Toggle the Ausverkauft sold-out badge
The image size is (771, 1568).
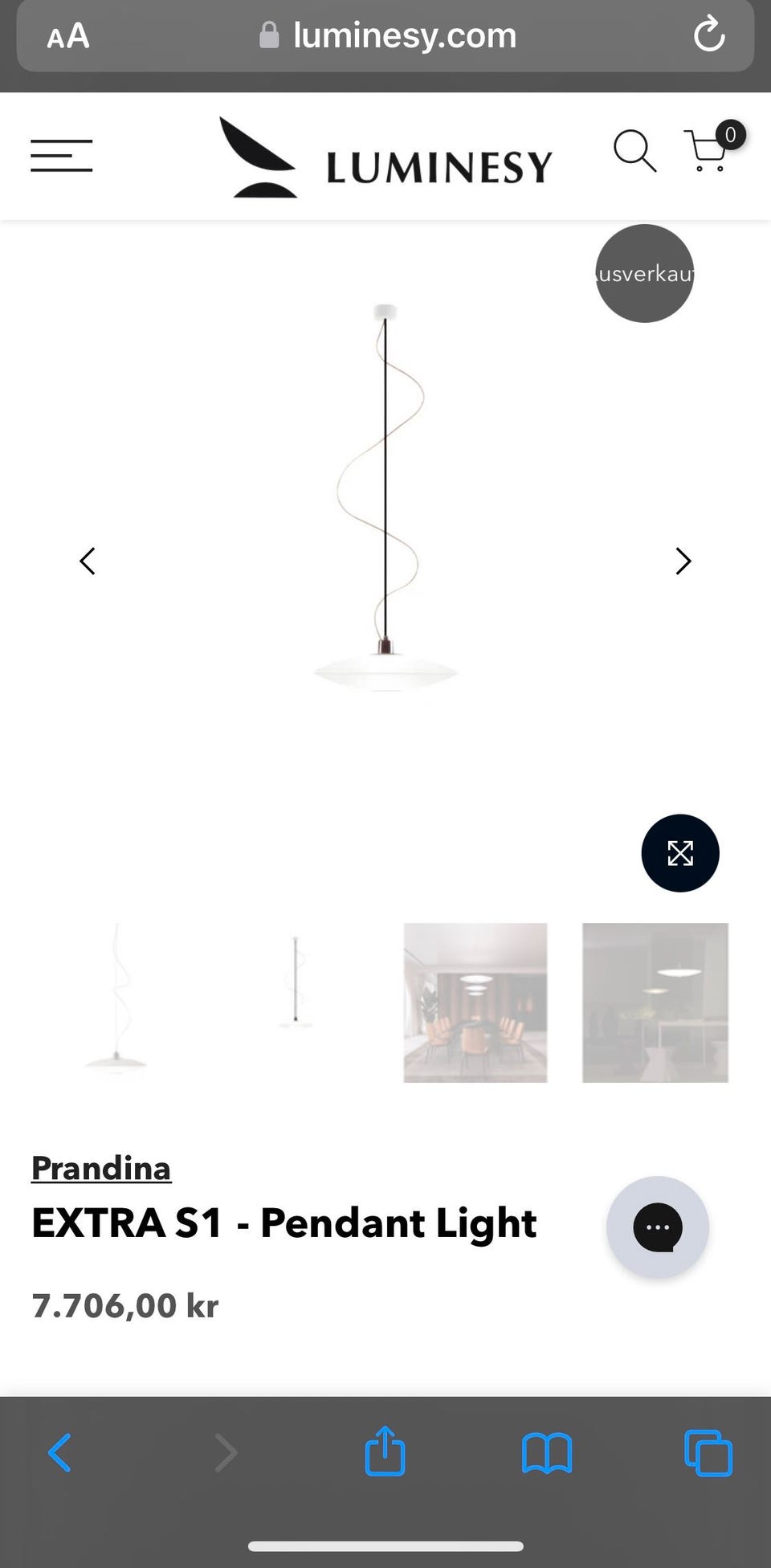coord(643,274)
